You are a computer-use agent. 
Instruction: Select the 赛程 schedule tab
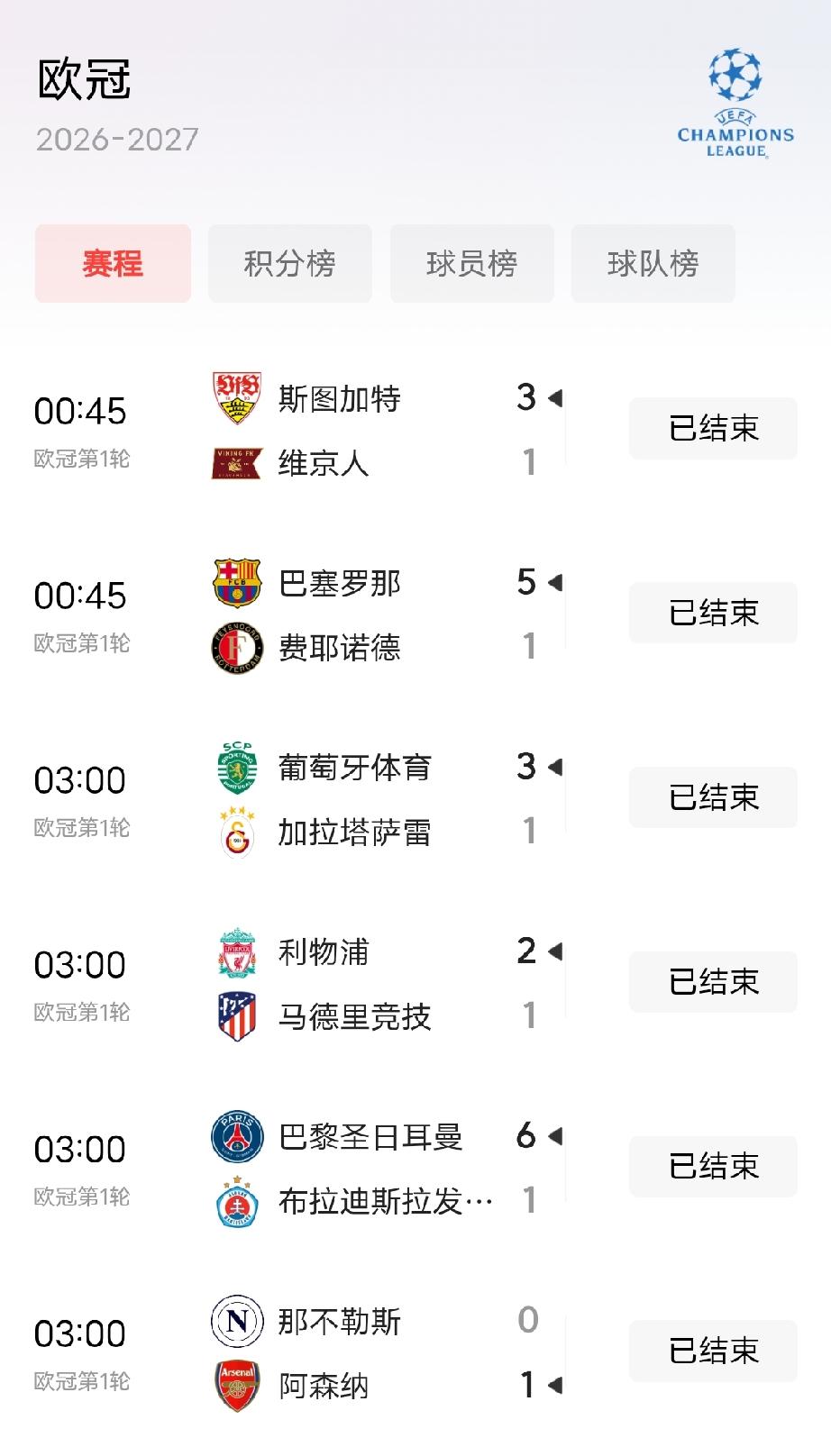click(x=113, y=263)
